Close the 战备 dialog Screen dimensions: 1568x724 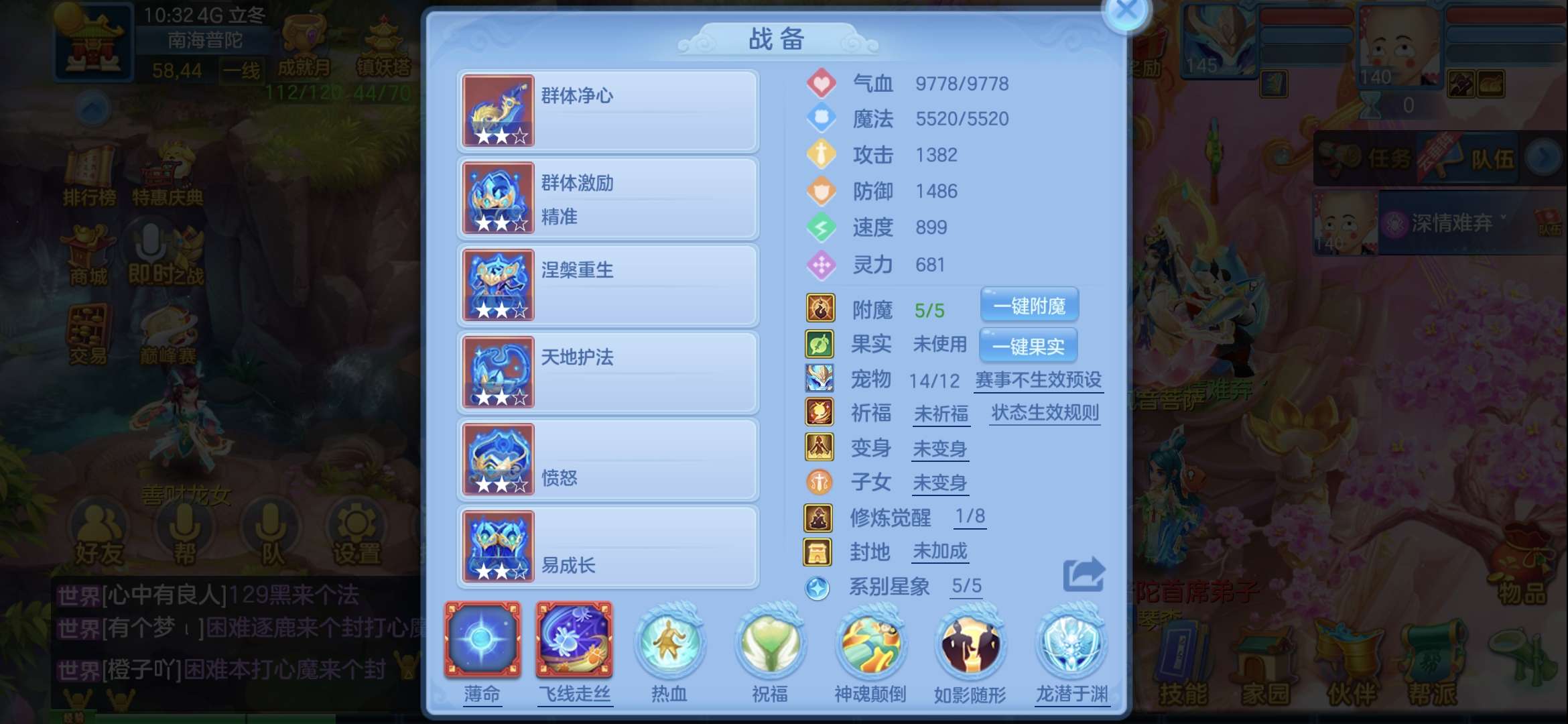point(1127,11)
